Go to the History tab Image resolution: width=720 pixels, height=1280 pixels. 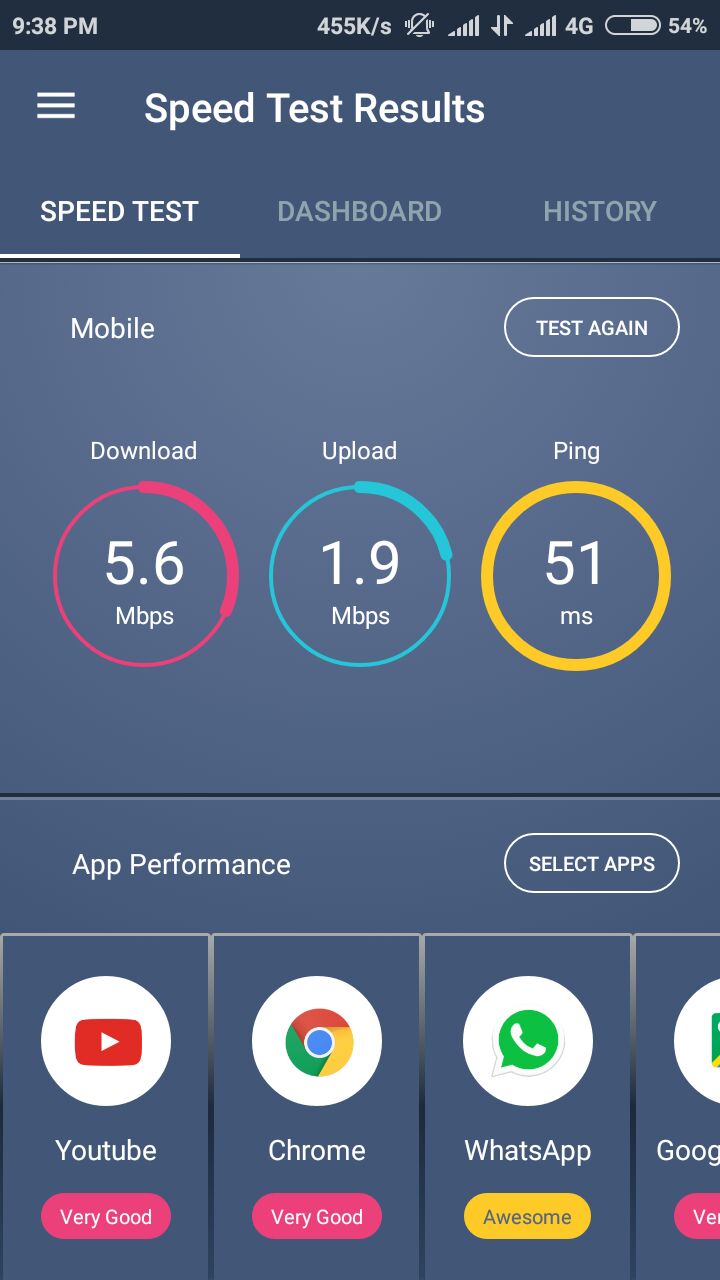pos(600,211)
